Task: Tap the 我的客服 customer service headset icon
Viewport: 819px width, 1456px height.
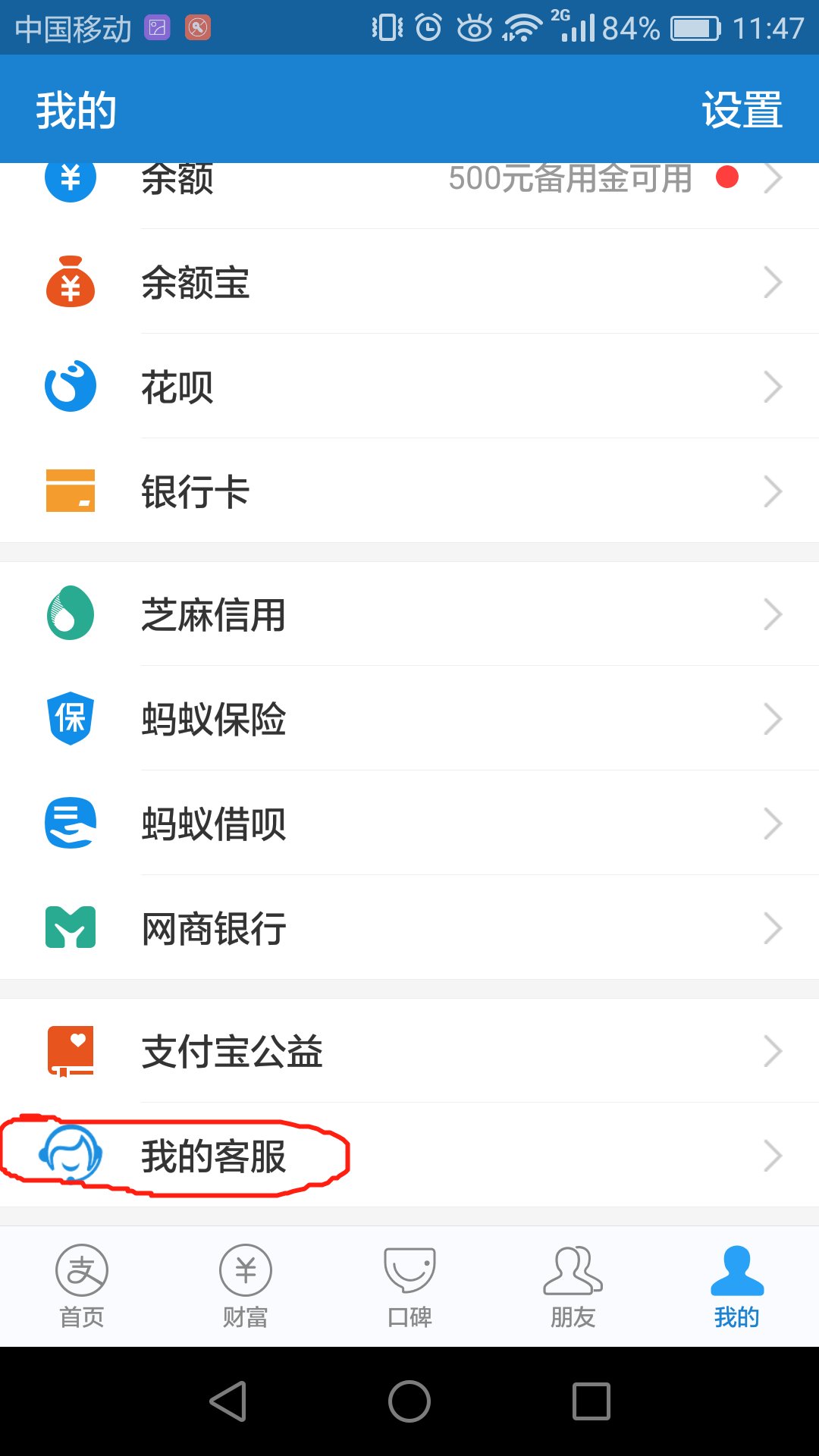Action: pyautogui.click(x=69, y=1155)
